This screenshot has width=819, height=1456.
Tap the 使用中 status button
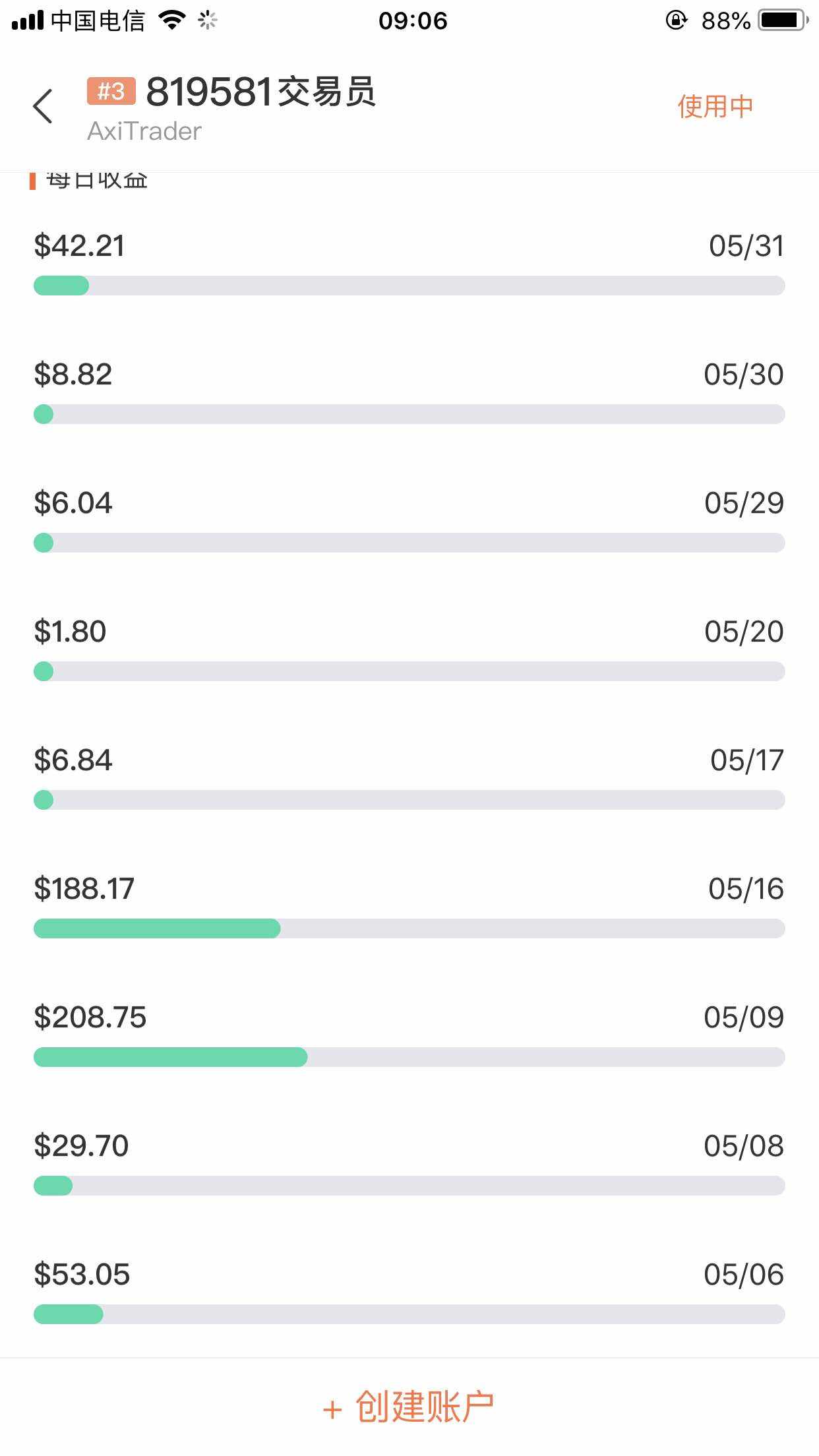point(715,106)
